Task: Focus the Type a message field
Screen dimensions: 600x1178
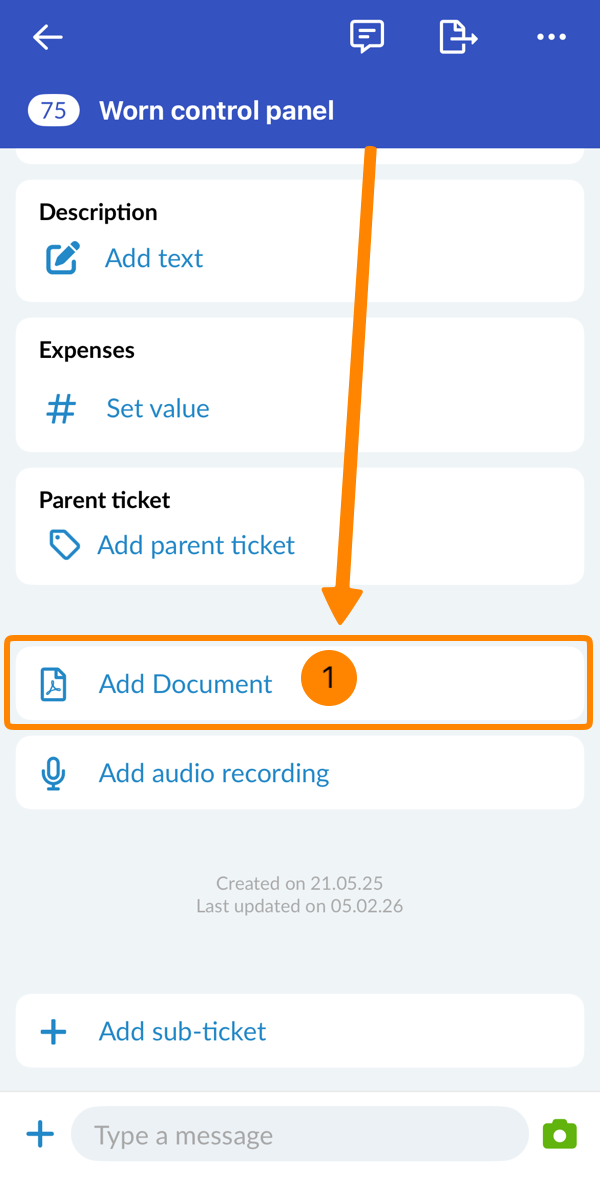Action: tap(298, 1135)
